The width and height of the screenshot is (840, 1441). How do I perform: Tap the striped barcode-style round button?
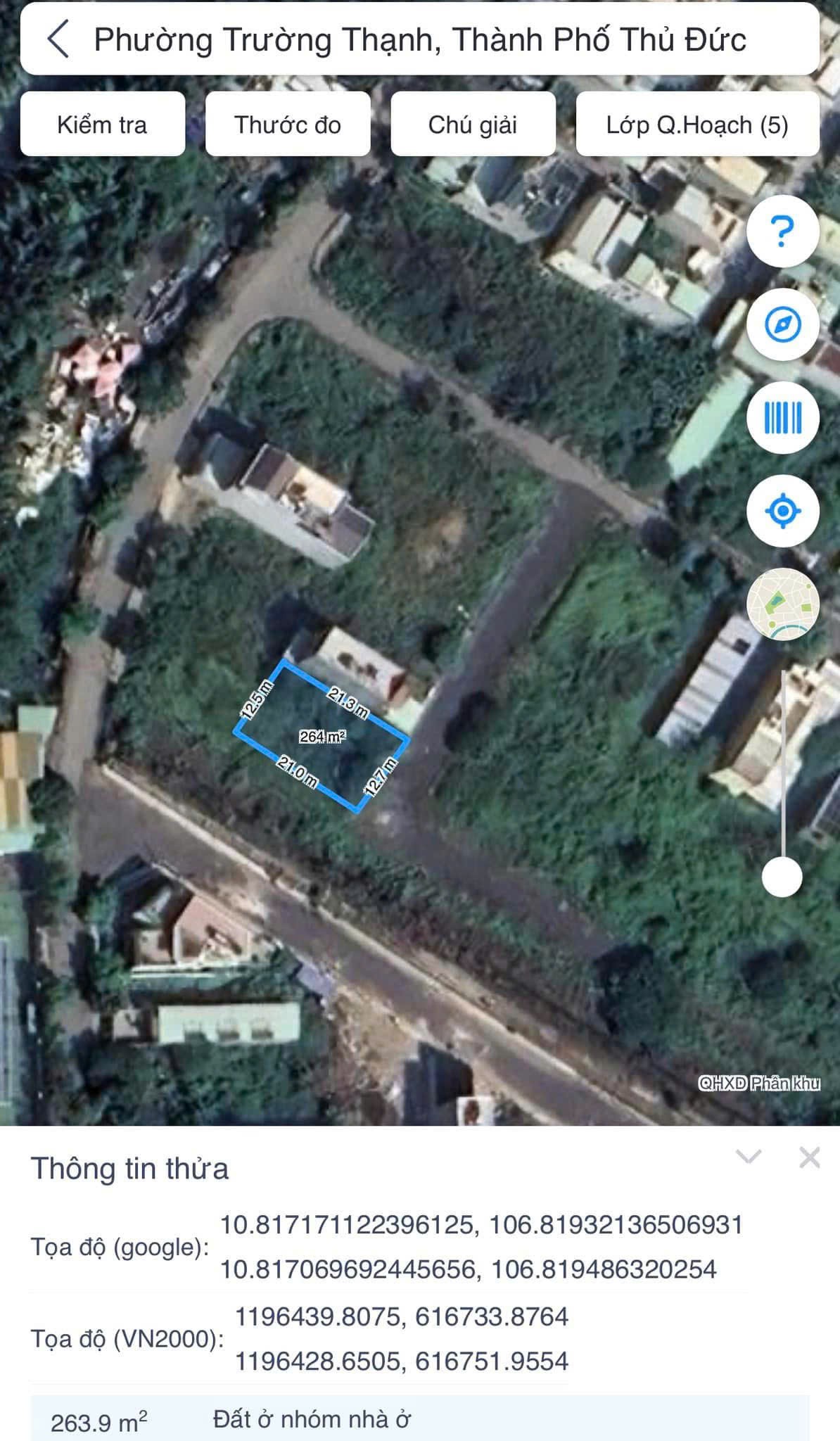(x=782, y=418)
